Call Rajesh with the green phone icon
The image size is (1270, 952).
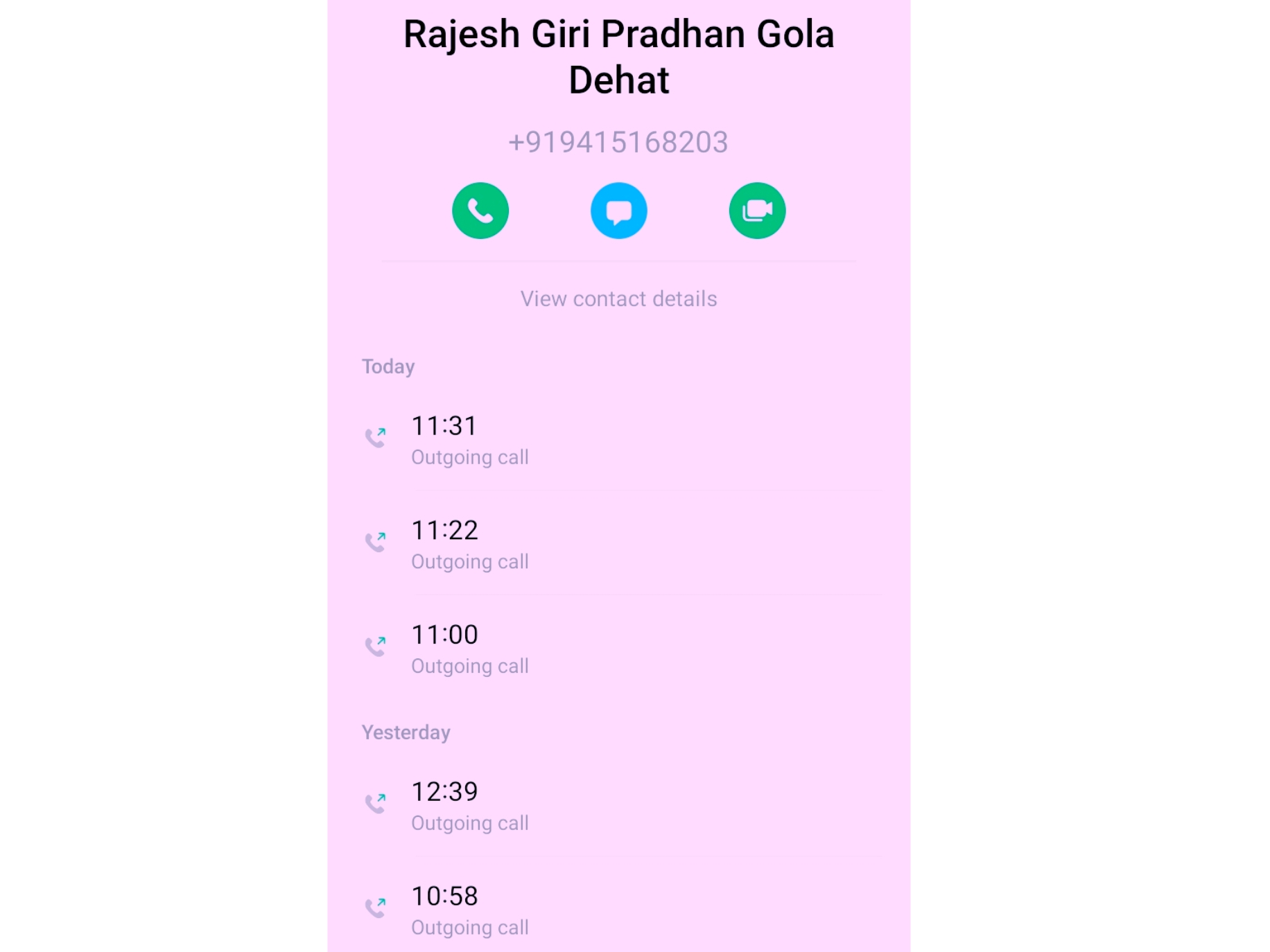(x=480, y=211)
